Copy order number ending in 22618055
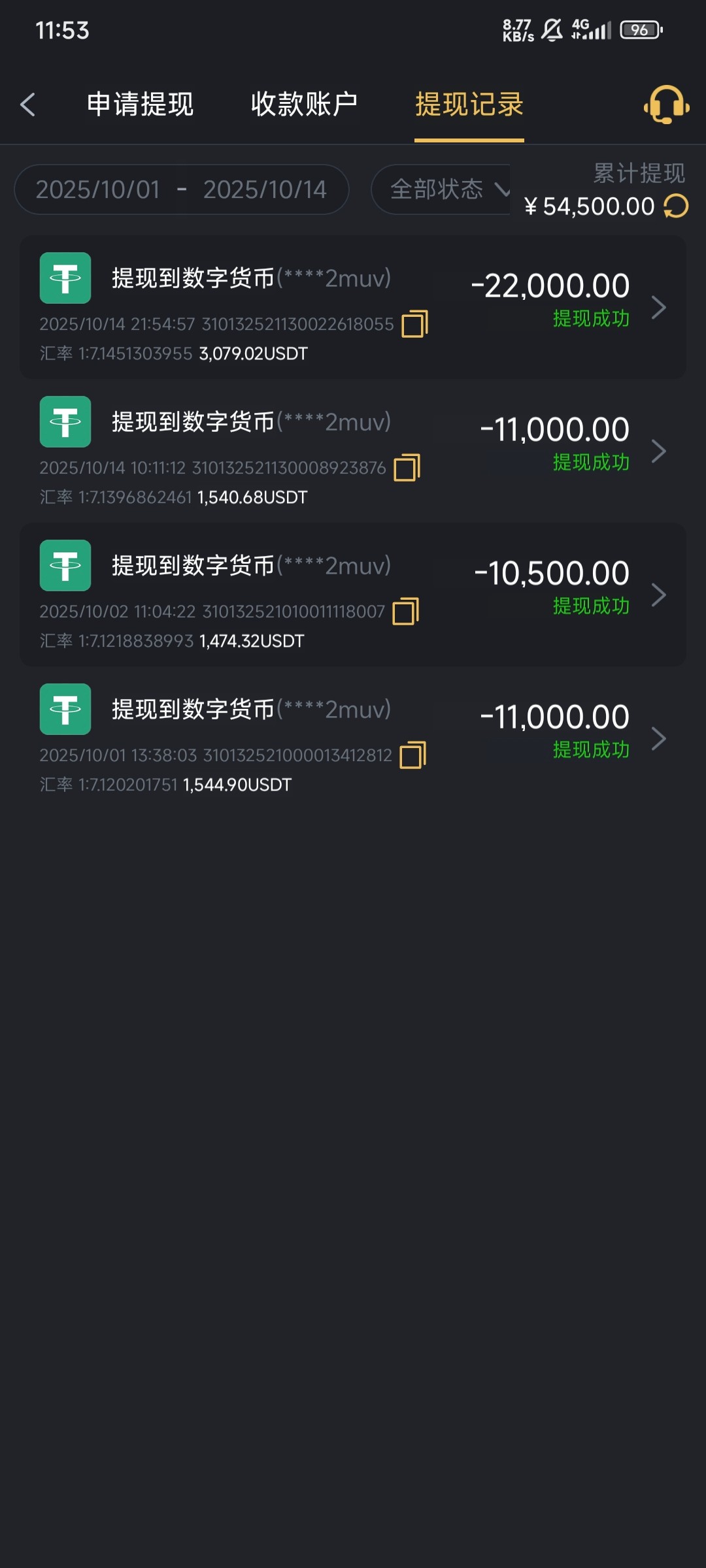 click(414, 324)
